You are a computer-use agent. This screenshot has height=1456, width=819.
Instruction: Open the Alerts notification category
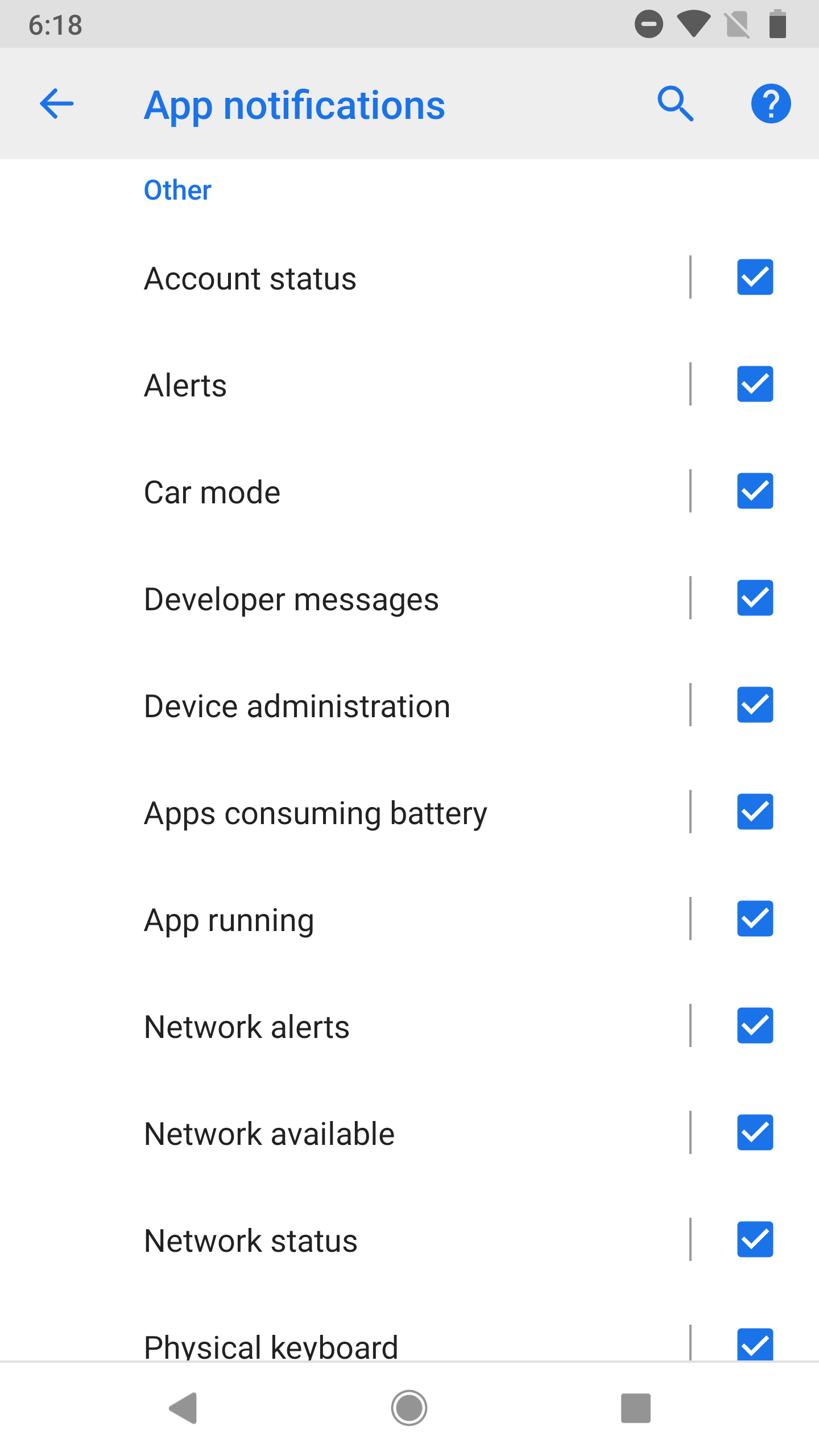341,384
